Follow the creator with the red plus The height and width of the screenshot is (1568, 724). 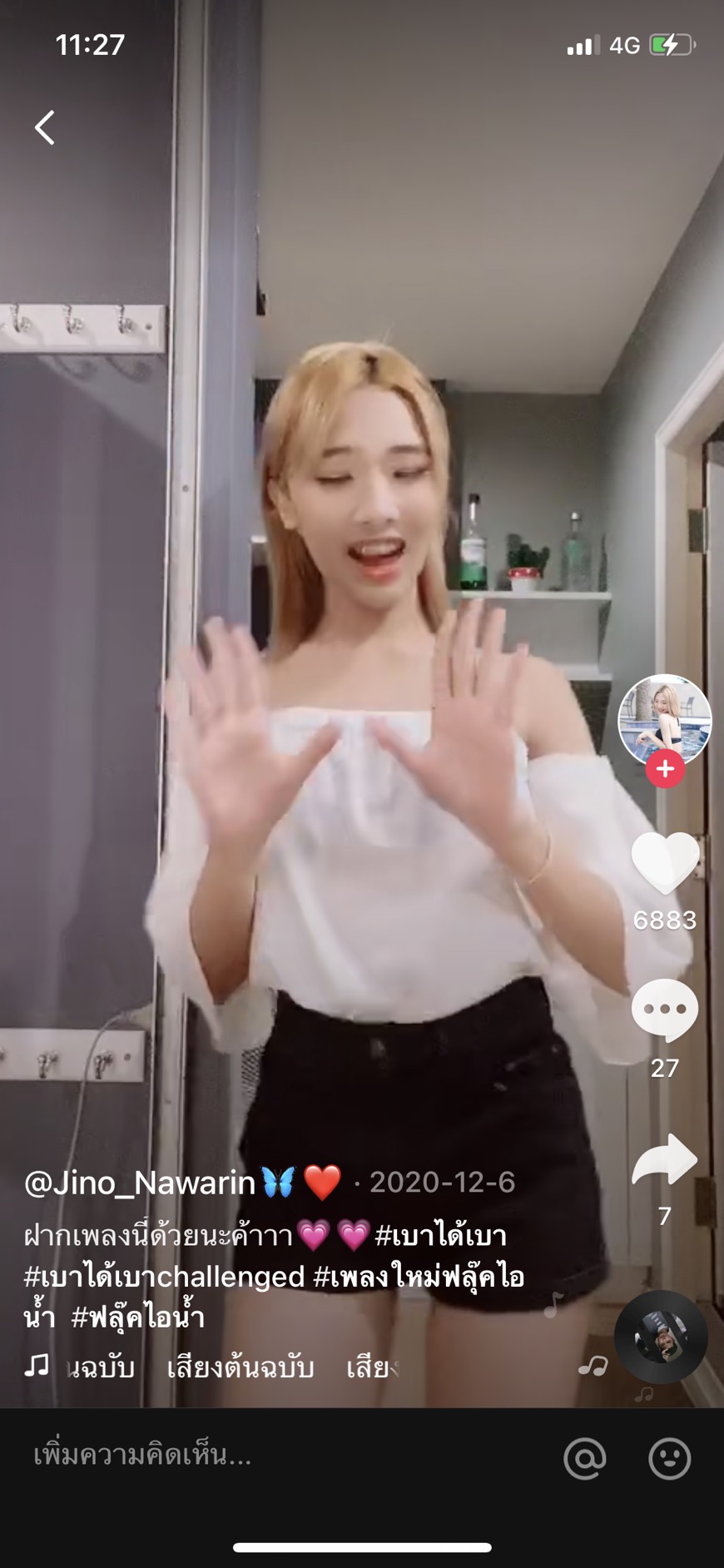coord(665,770)
